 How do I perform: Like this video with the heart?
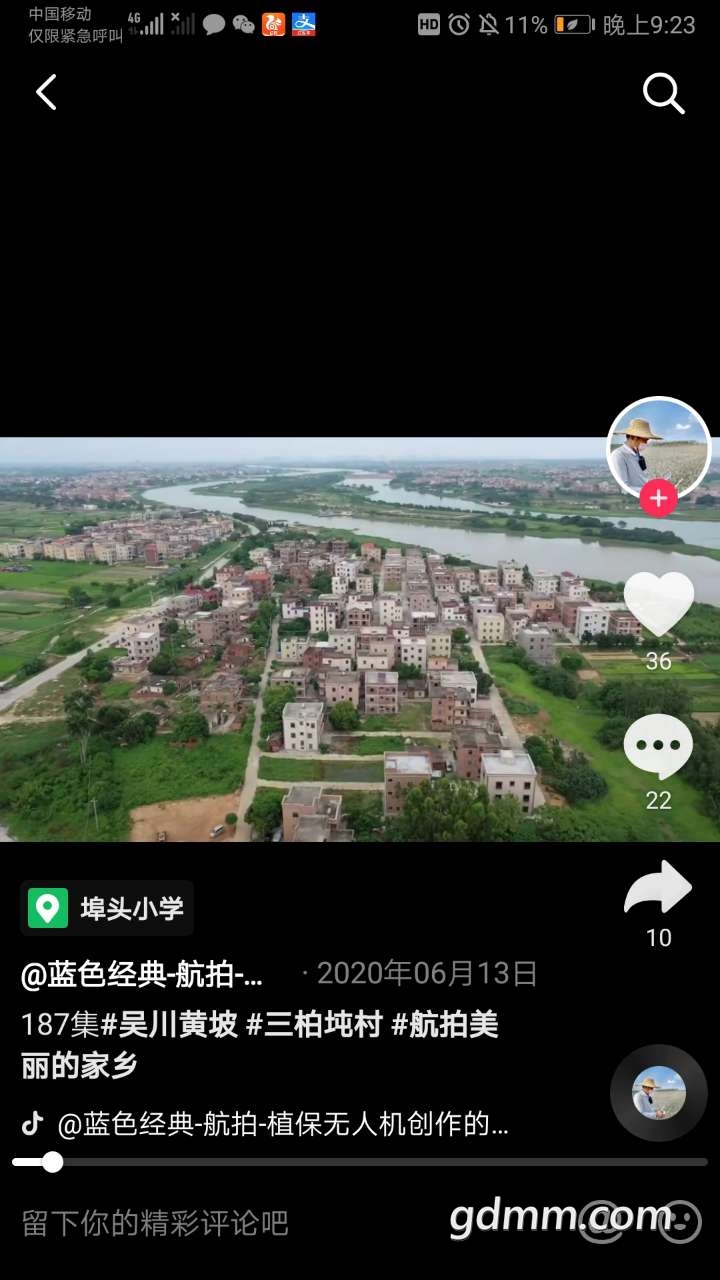pyautogui.click(x=658, y=605)
